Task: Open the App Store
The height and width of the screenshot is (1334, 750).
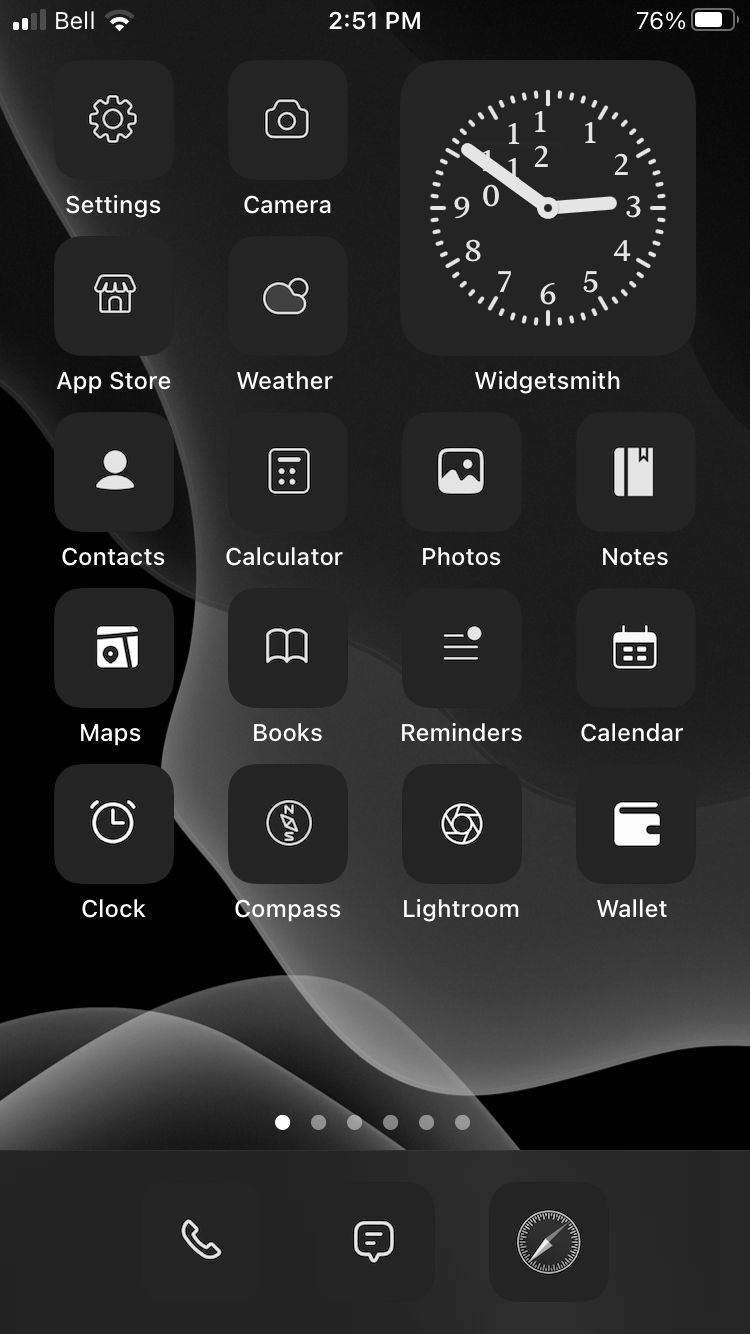Action: click(x=113, y=297)
